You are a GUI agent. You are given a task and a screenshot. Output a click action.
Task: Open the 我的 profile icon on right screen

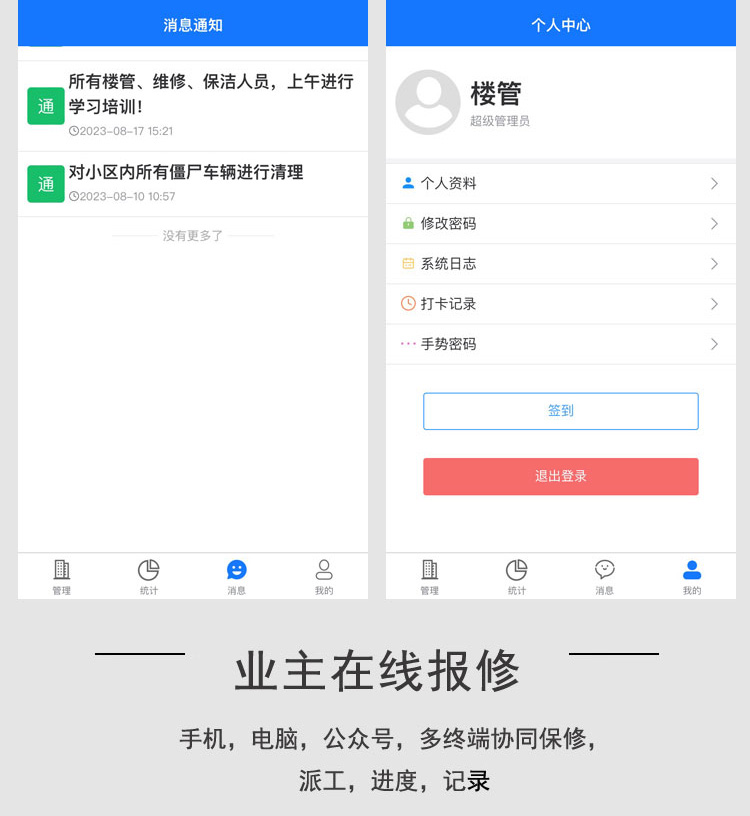click(x=692, y=569)
